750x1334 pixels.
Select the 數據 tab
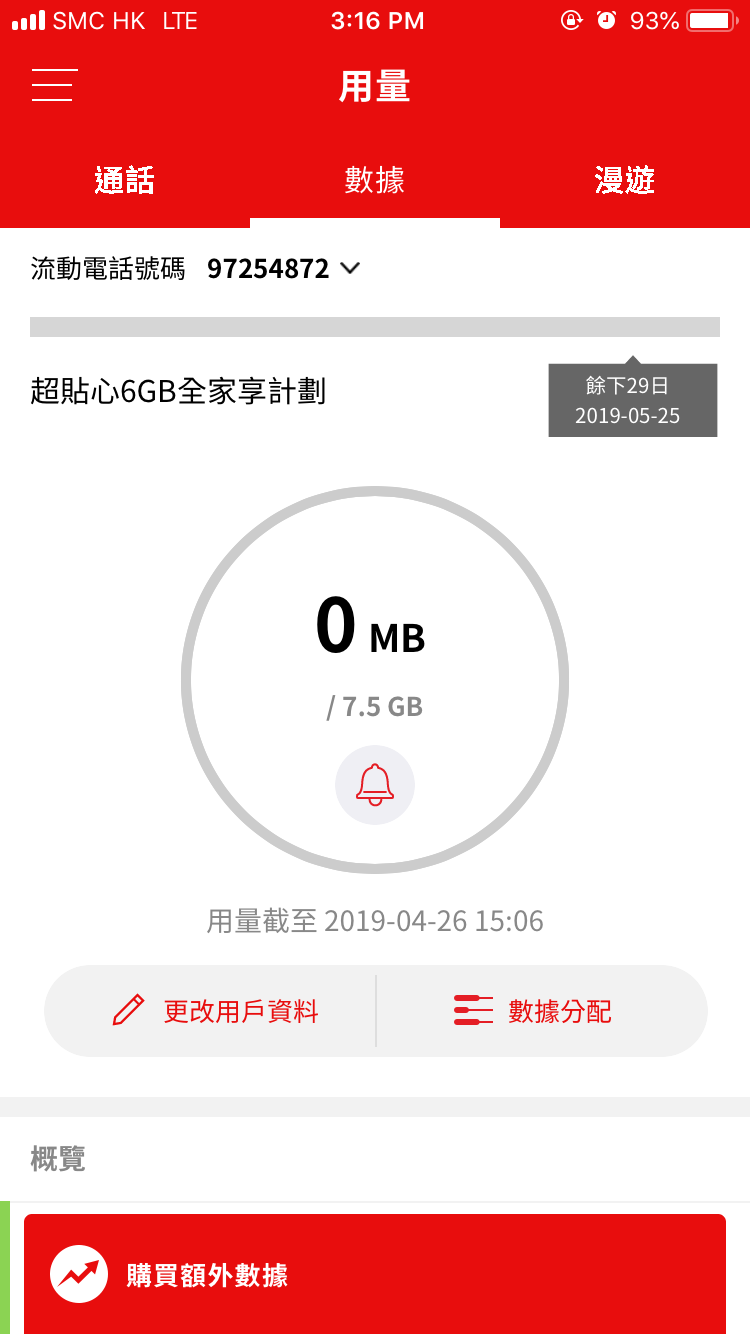click(375, 181)
